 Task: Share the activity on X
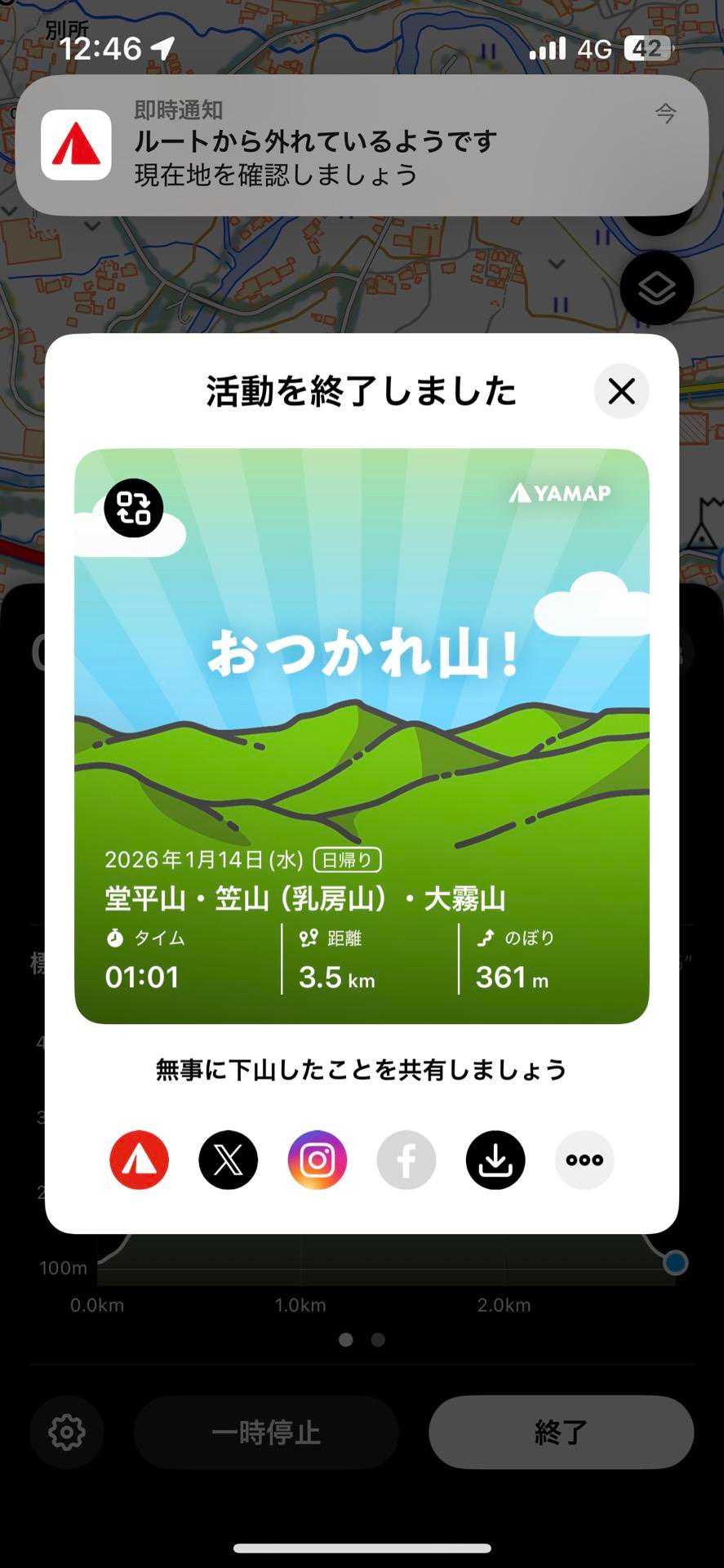(229, 1160)
